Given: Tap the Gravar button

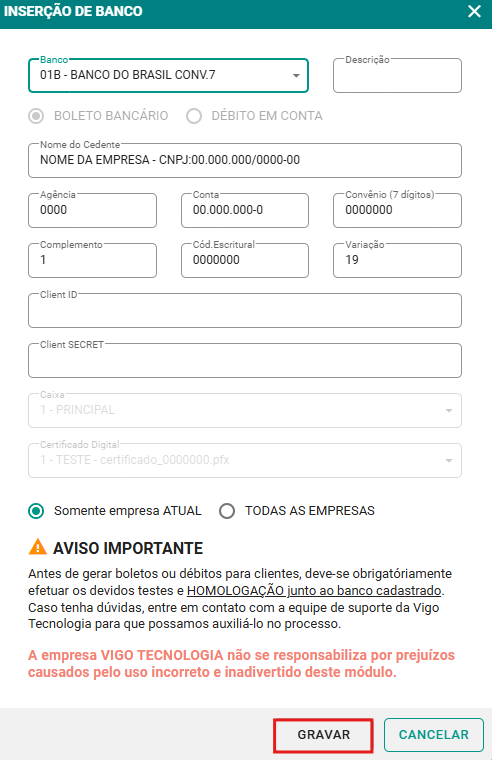Looking at the screenshot, I should pyautogui.click(x=323, y=735).
